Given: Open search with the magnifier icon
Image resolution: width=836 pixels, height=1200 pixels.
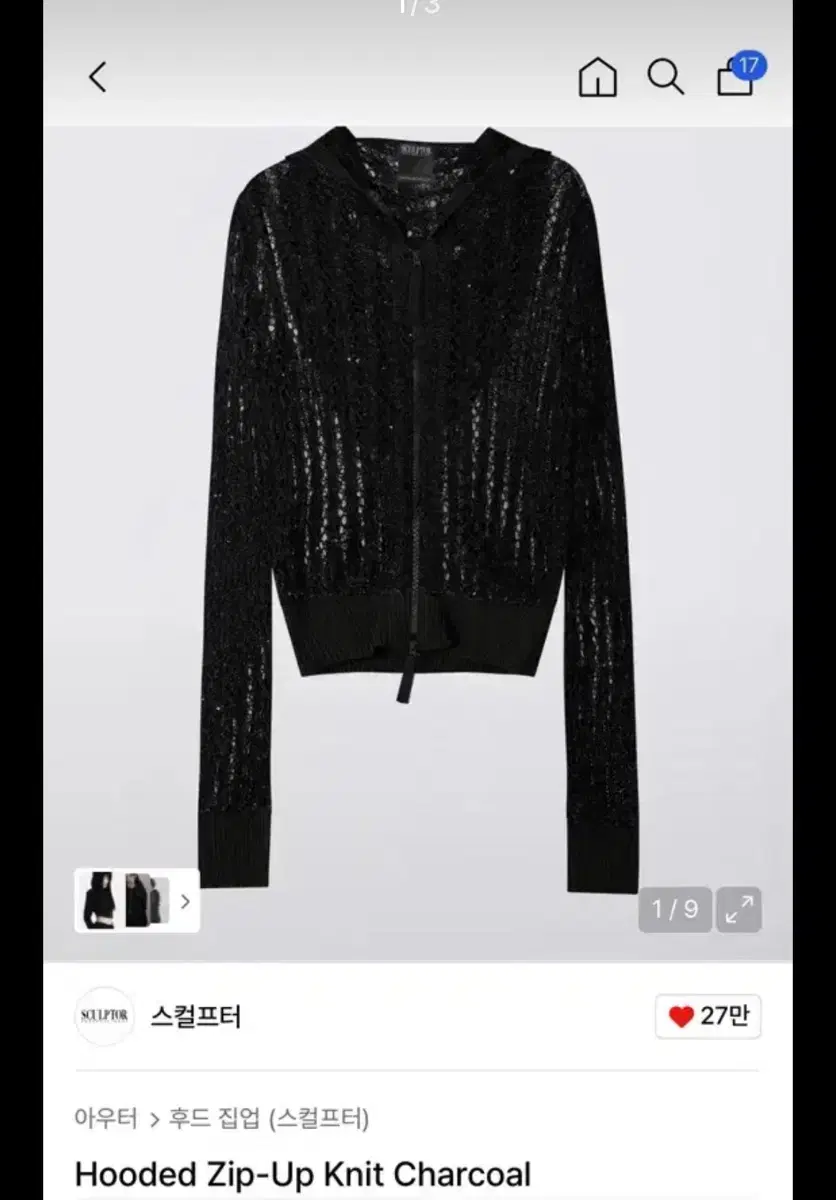Looking at the screenshot, I should click(666, 77).
